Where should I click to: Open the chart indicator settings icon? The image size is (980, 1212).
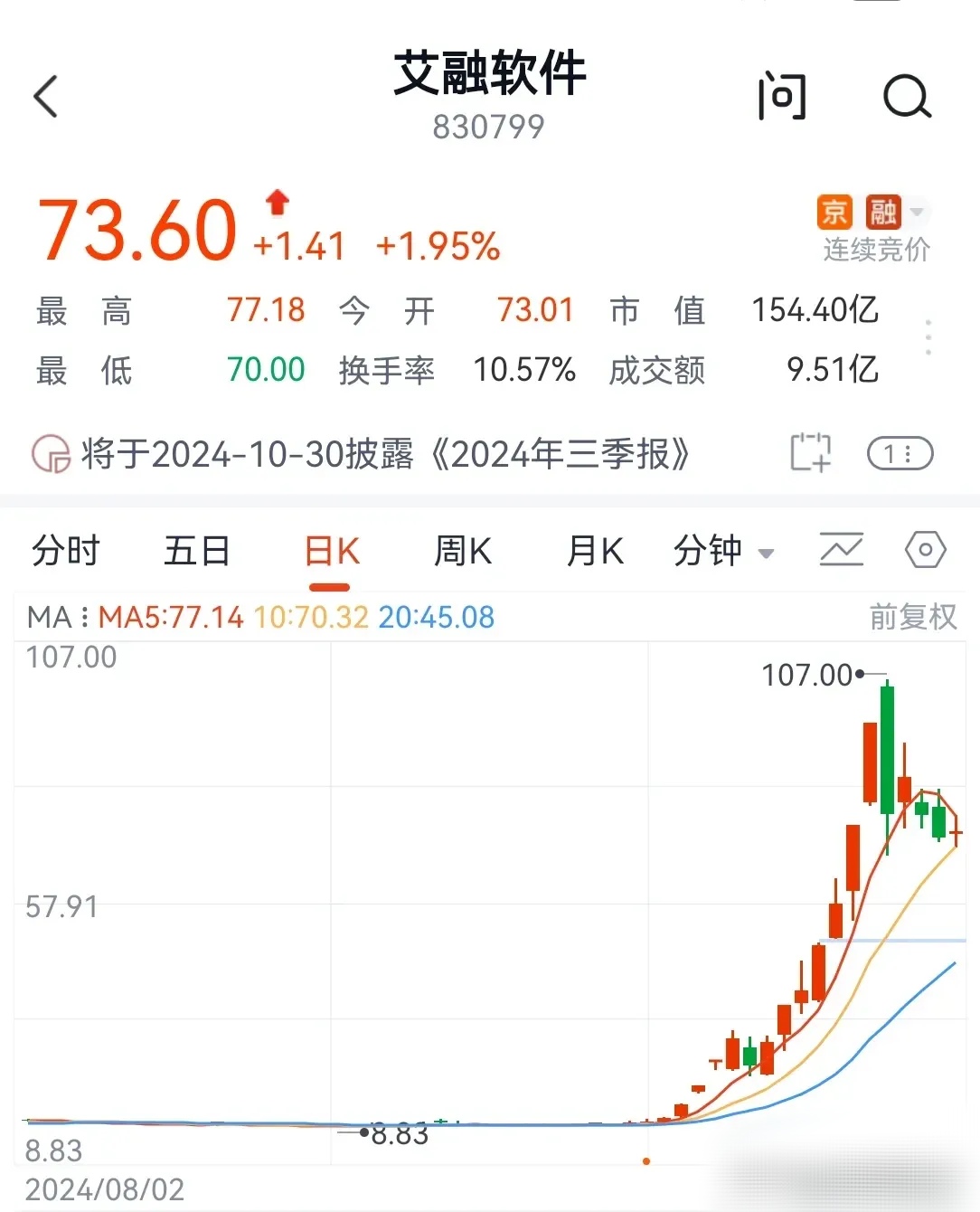[922, 550]
